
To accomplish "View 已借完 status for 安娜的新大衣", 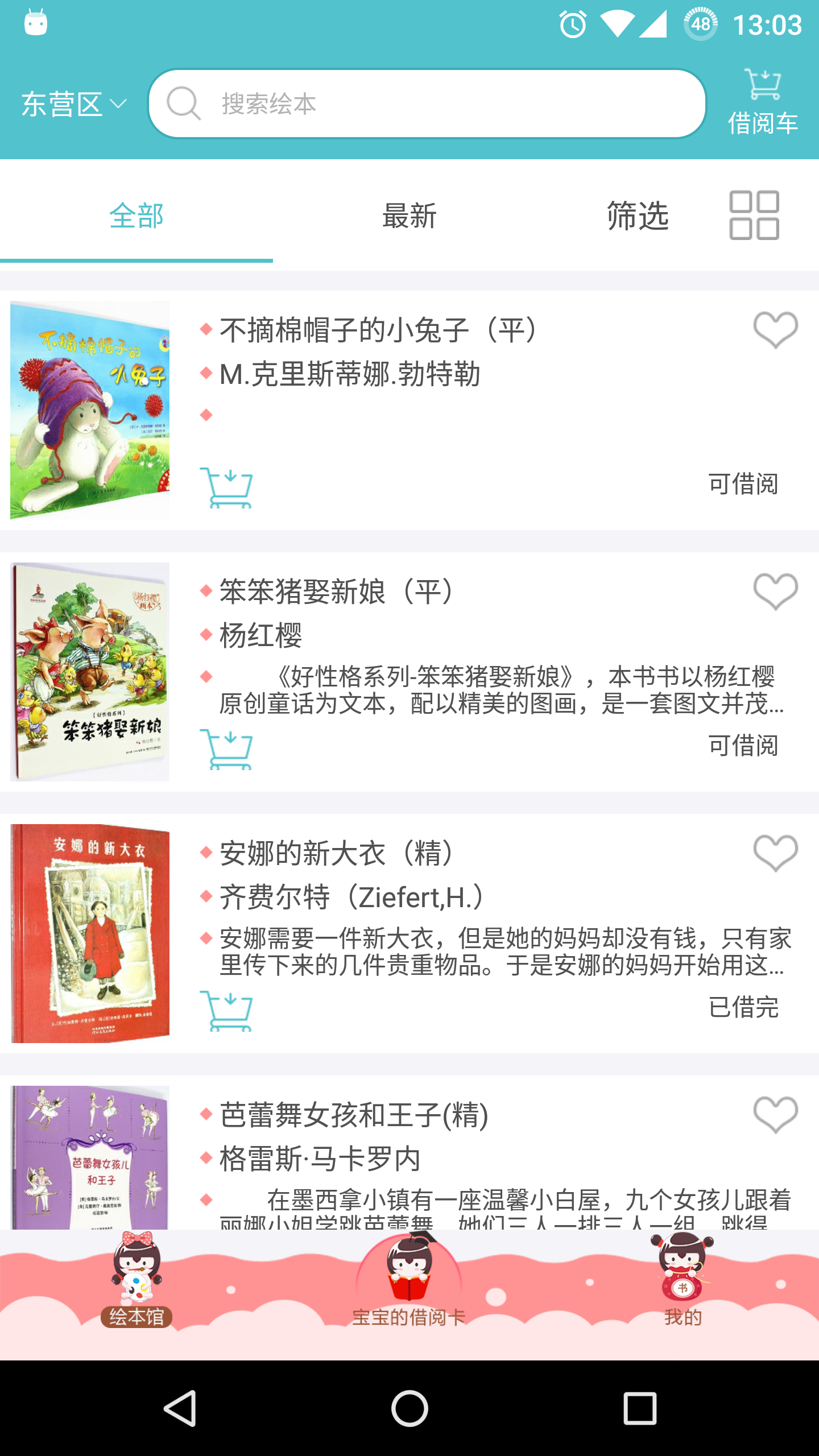I will pyautogui.click(x=744, y=1004).
